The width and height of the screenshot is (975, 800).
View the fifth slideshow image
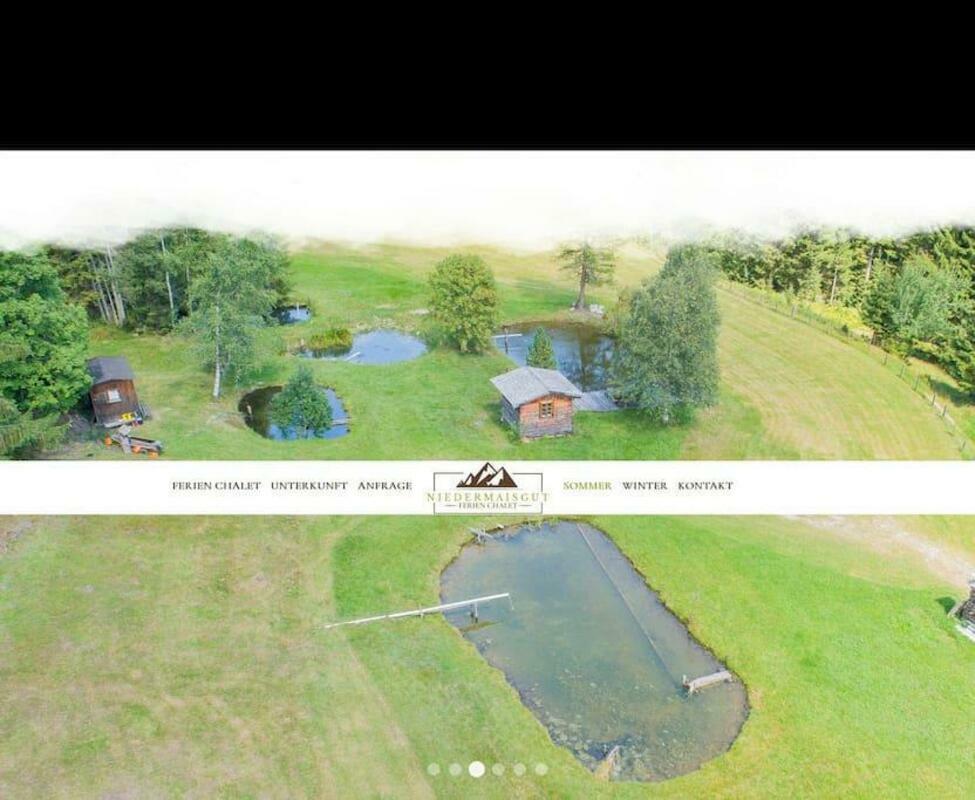click(519, 769)
